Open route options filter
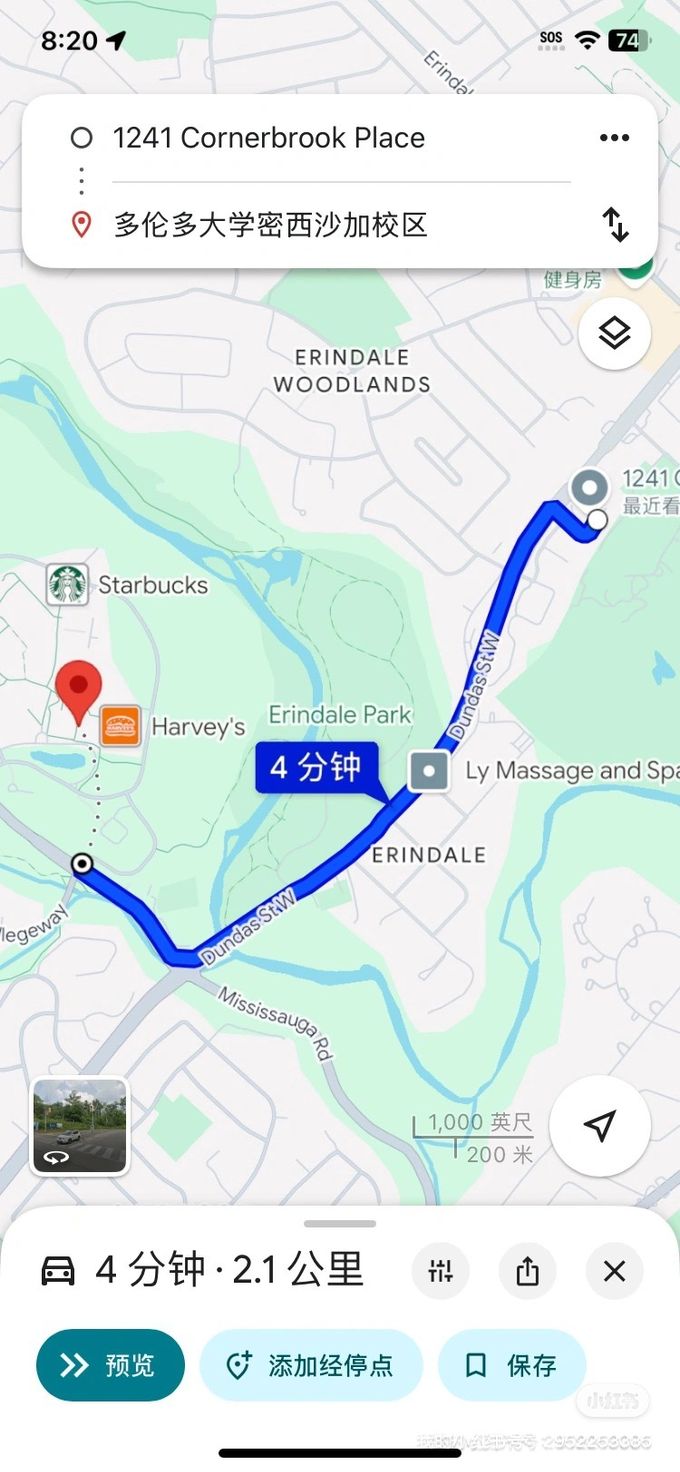This screenshot has height=1472, width=680. click(x=440, y=1271)
